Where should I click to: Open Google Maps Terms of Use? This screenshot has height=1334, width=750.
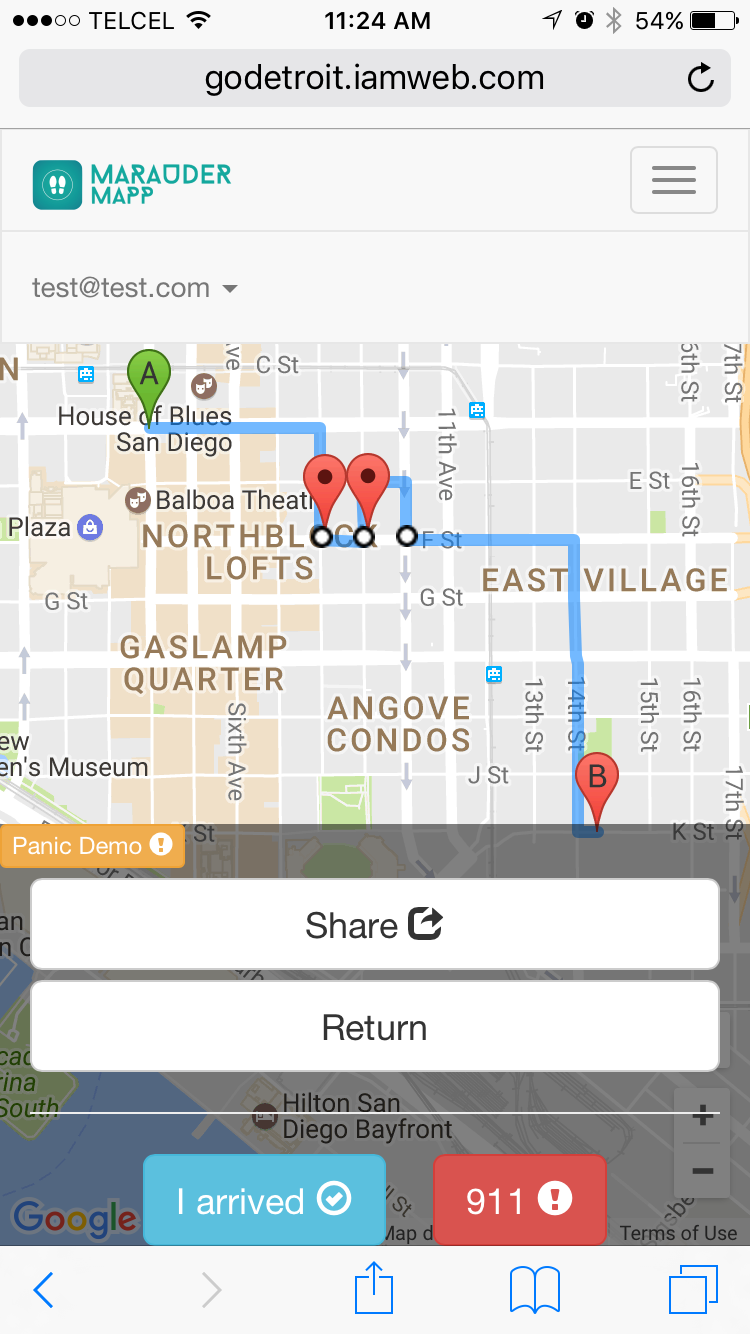tap(678, 1233)
